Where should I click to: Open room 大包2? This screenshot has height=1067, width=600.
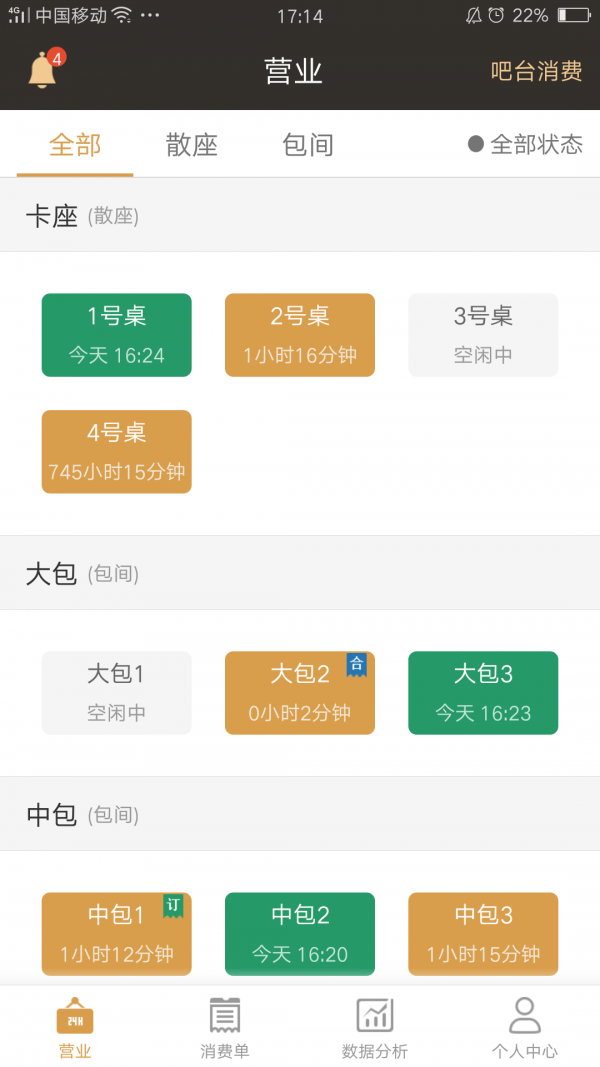[x=300, y=693]
